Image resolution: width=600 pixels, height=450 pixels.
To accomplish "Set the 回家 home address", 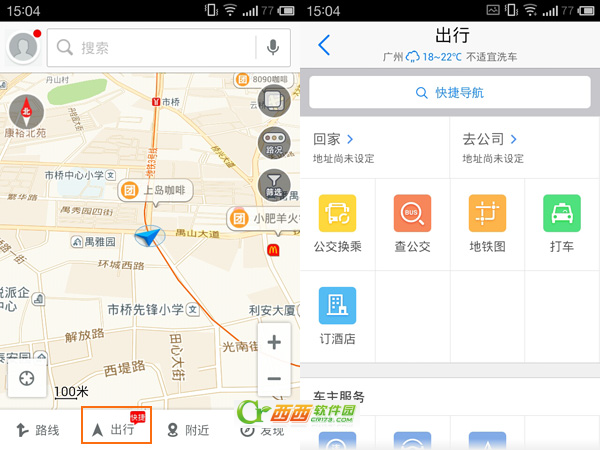I will point(345,147).
